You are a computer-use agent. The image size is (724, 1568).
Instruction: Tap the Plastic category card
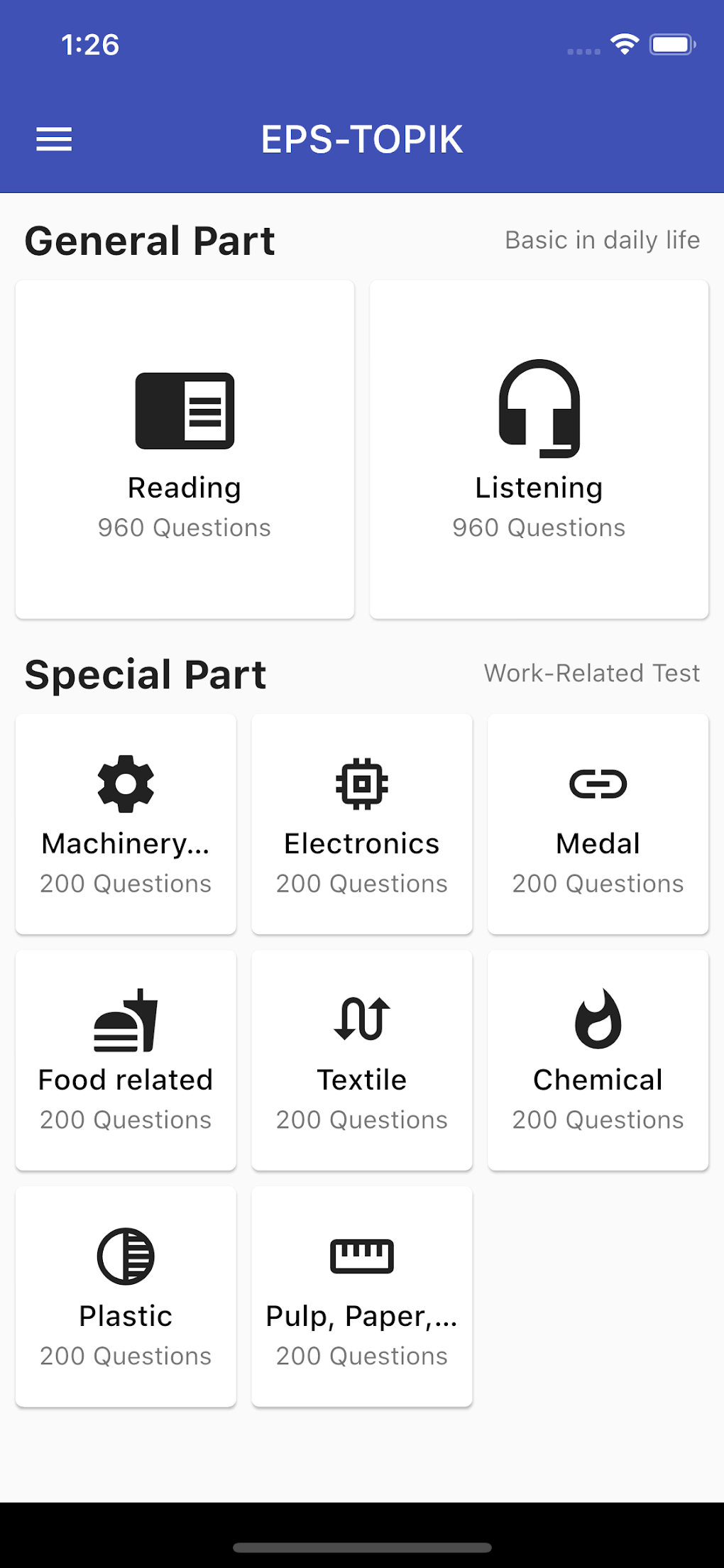point(126,1297)
